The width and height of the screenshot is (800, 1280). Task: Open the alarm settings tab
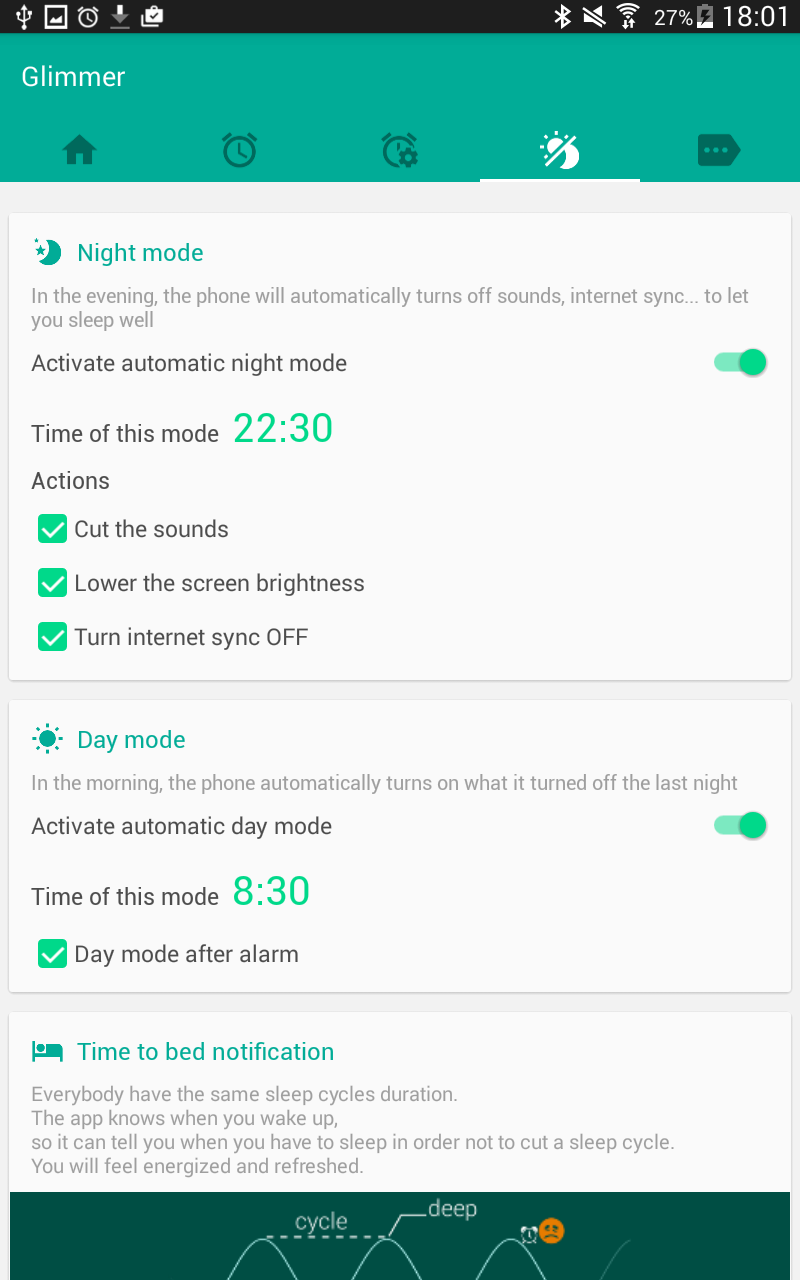(x=400, y=151)
